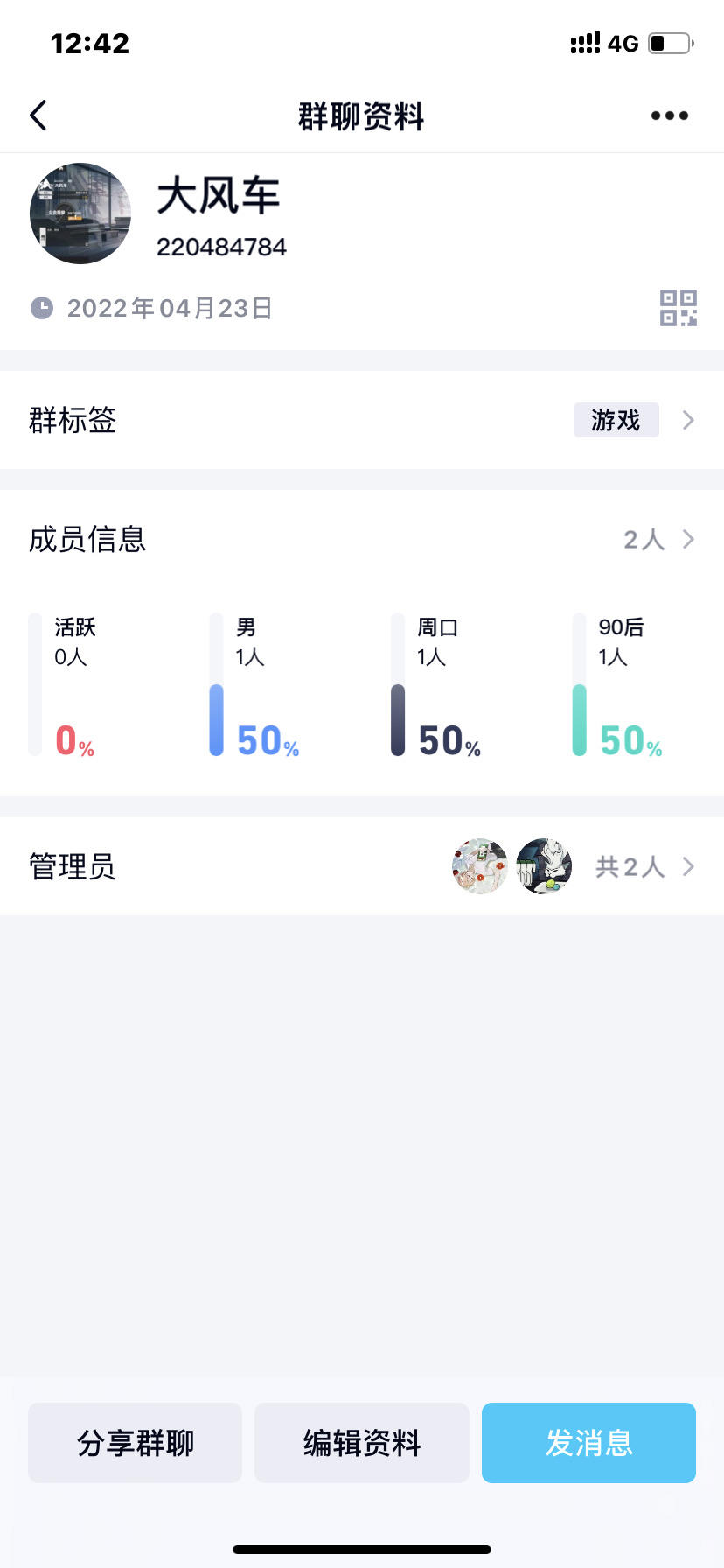The height and width of the screenshot is (1568, 724).
Task: Switch to 编辑资料 to edit profile
Action: coord(361,1442)
